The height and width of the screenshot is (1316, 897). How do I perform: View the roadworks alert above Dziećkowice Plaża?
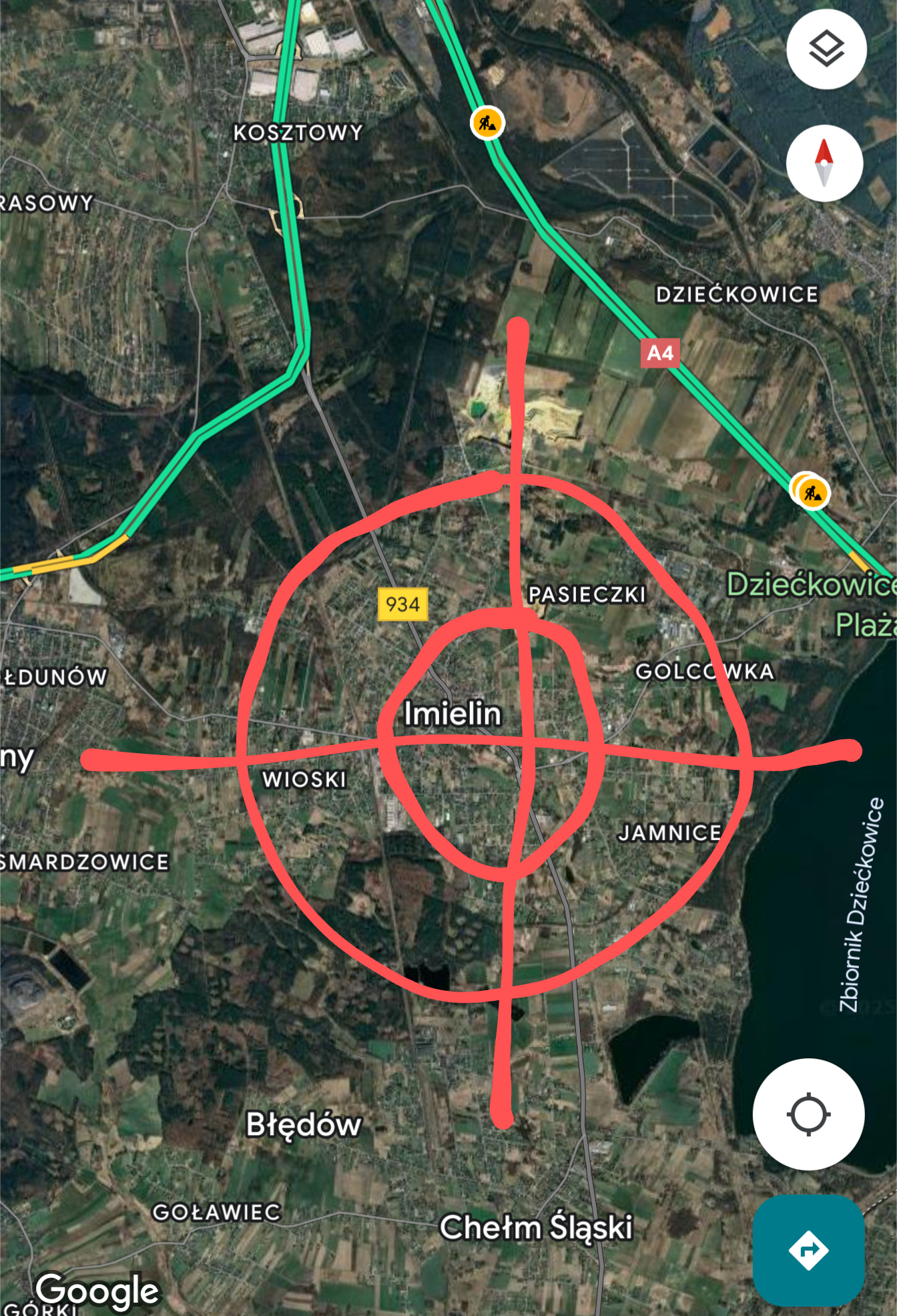[x=812, y=493]
